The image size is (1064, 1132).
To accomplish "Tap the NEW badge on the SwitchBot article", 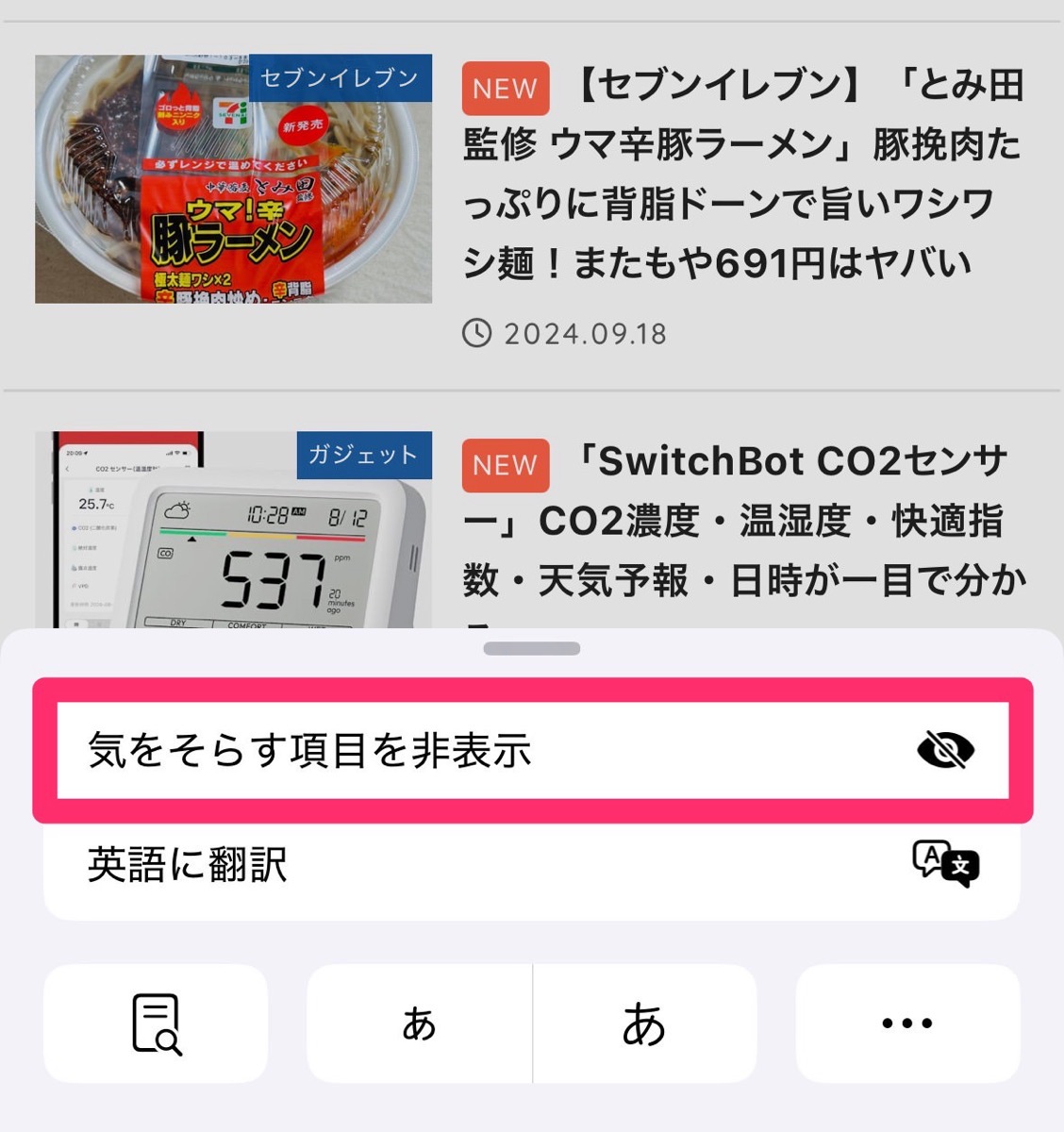I will click(x=505, y=465).
